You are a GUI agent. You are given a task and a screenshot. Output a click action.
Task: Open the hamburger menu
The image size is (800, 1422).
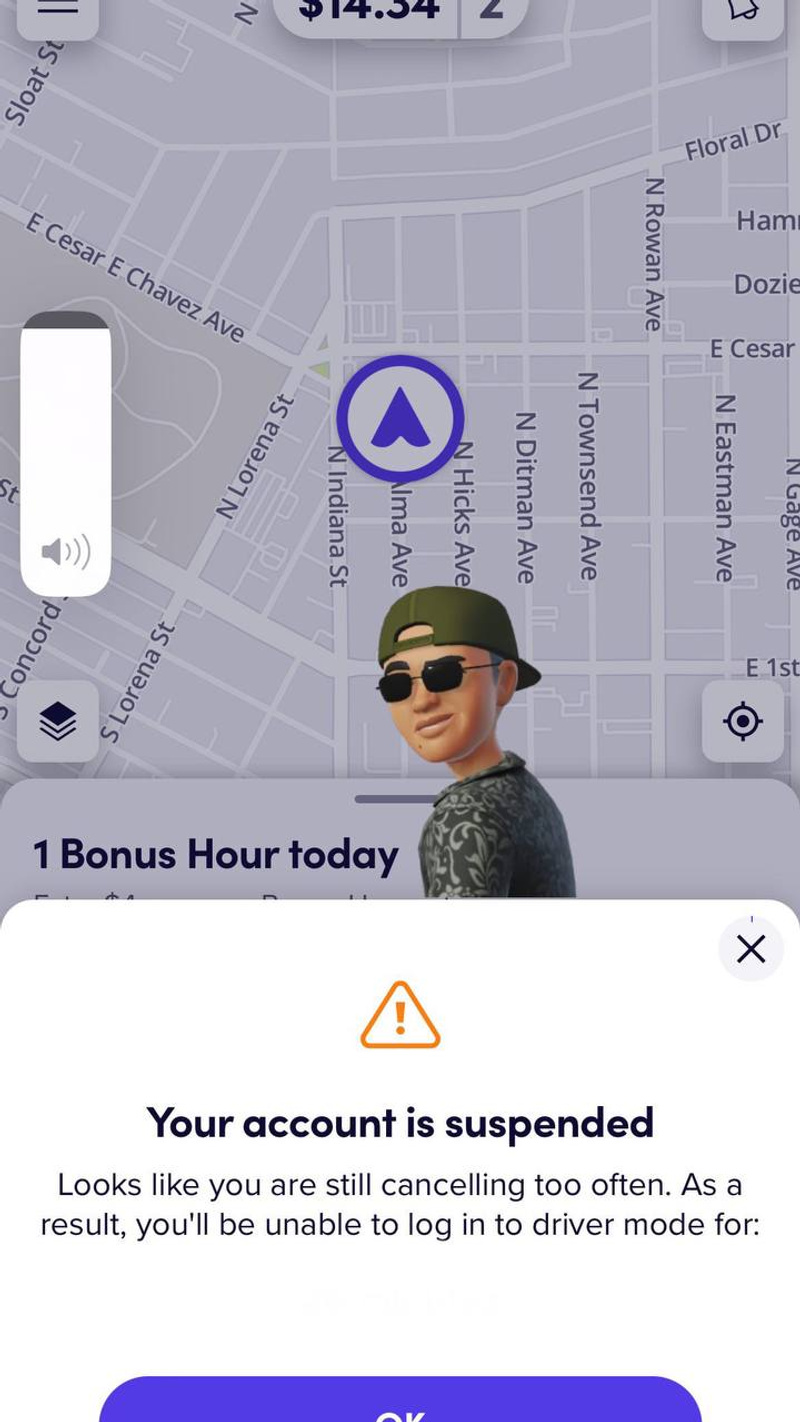58,10
